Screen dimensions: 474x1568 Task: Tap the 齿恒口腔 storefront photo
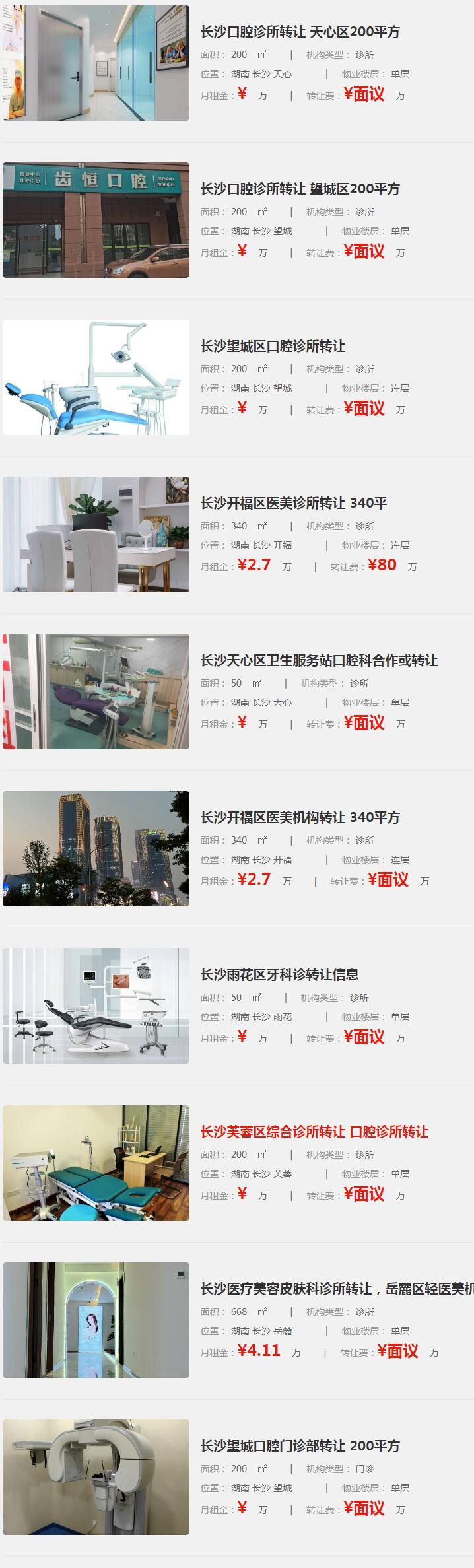point(96,220)
